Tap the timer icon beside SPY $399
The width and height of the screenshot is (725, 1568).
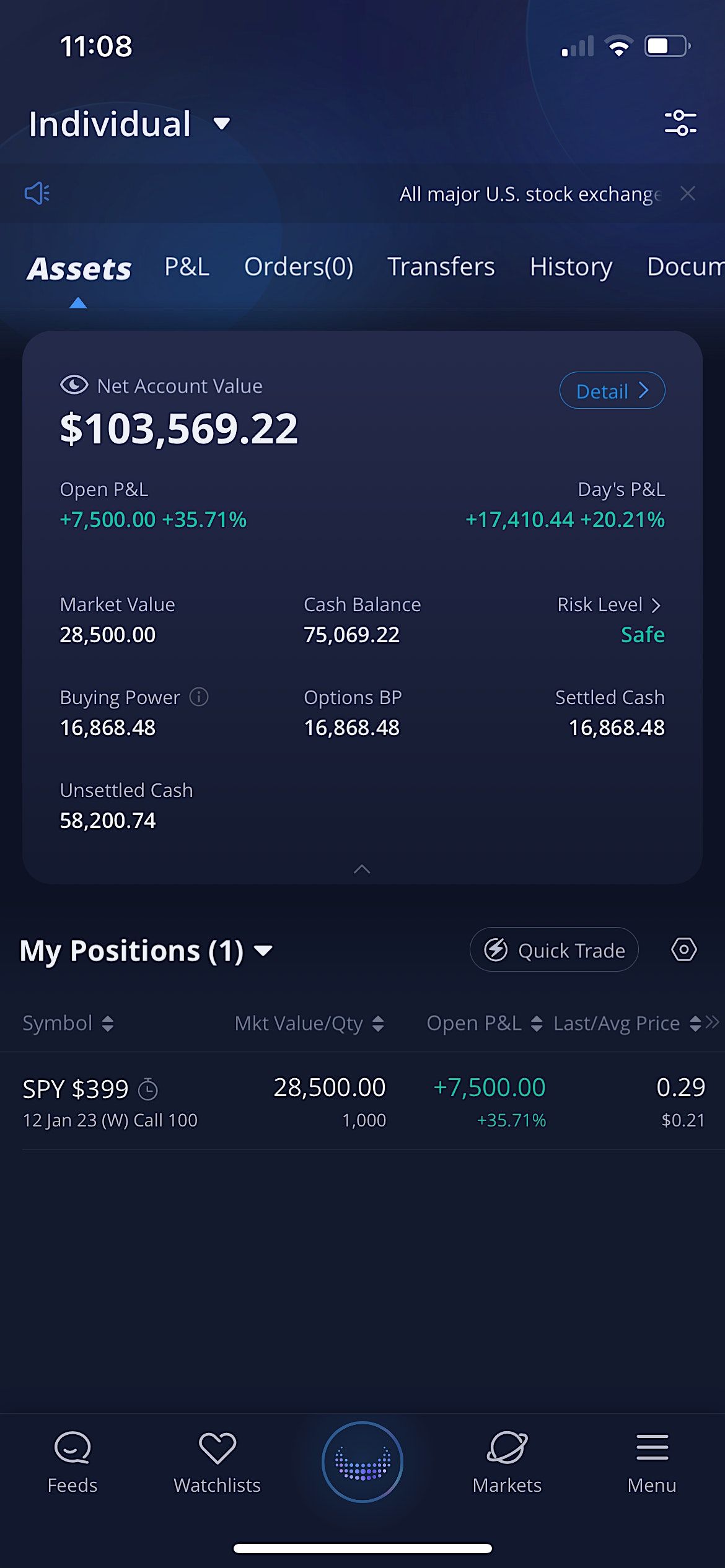tap(149, 1089)
